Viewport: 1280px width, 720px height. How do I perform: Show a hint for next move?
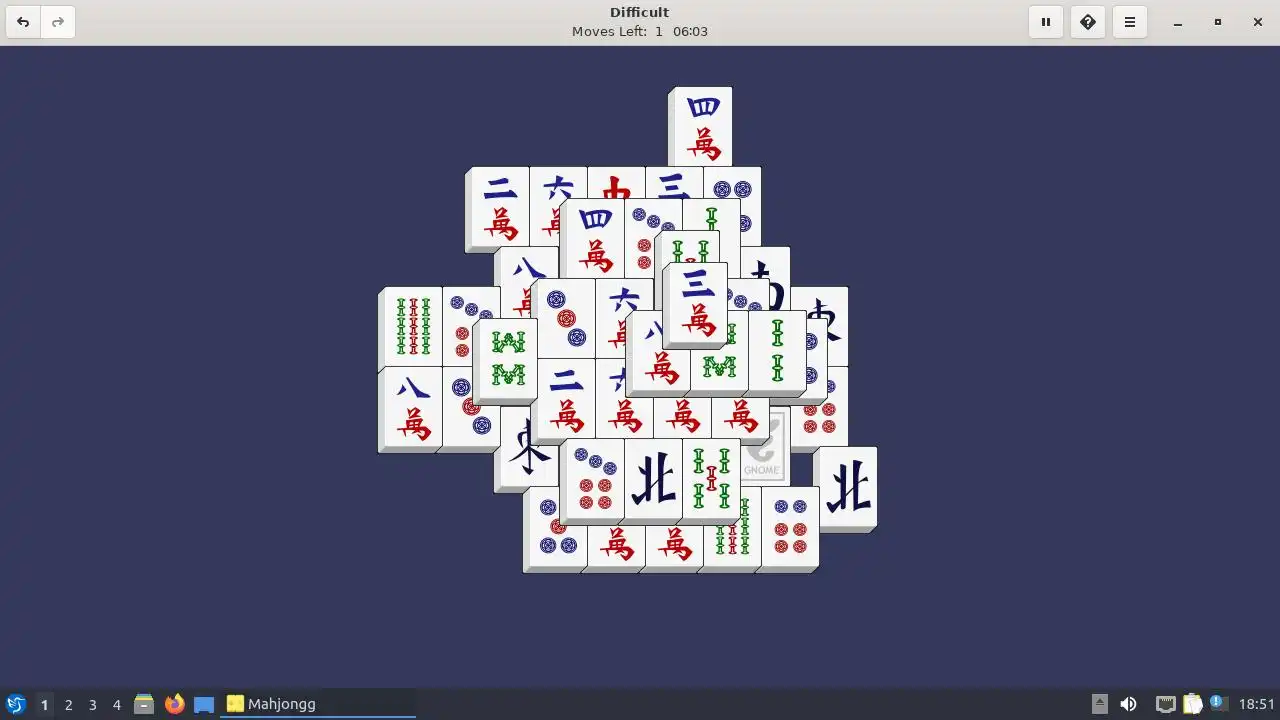click(x=1088, y=22)
